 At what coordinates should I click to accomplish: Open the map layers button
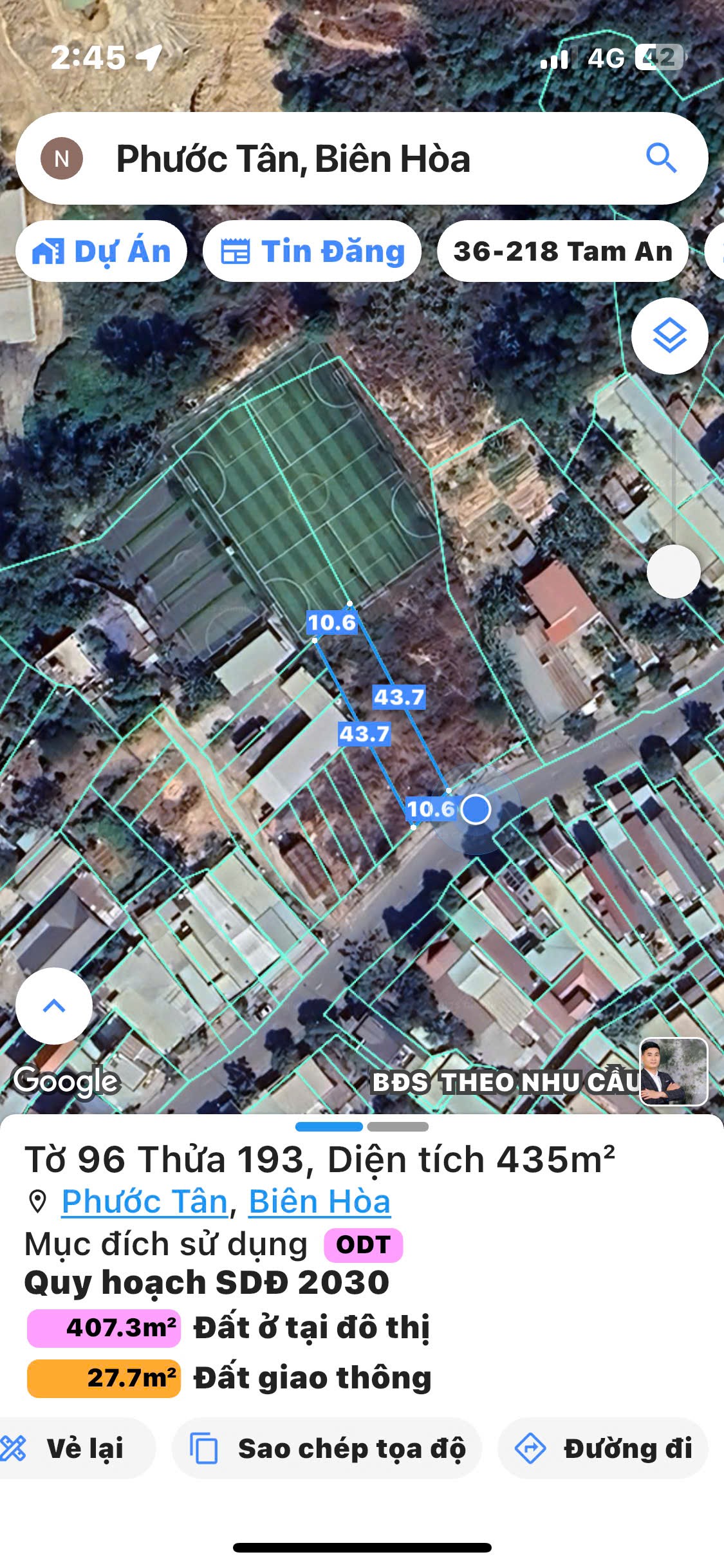669,336
